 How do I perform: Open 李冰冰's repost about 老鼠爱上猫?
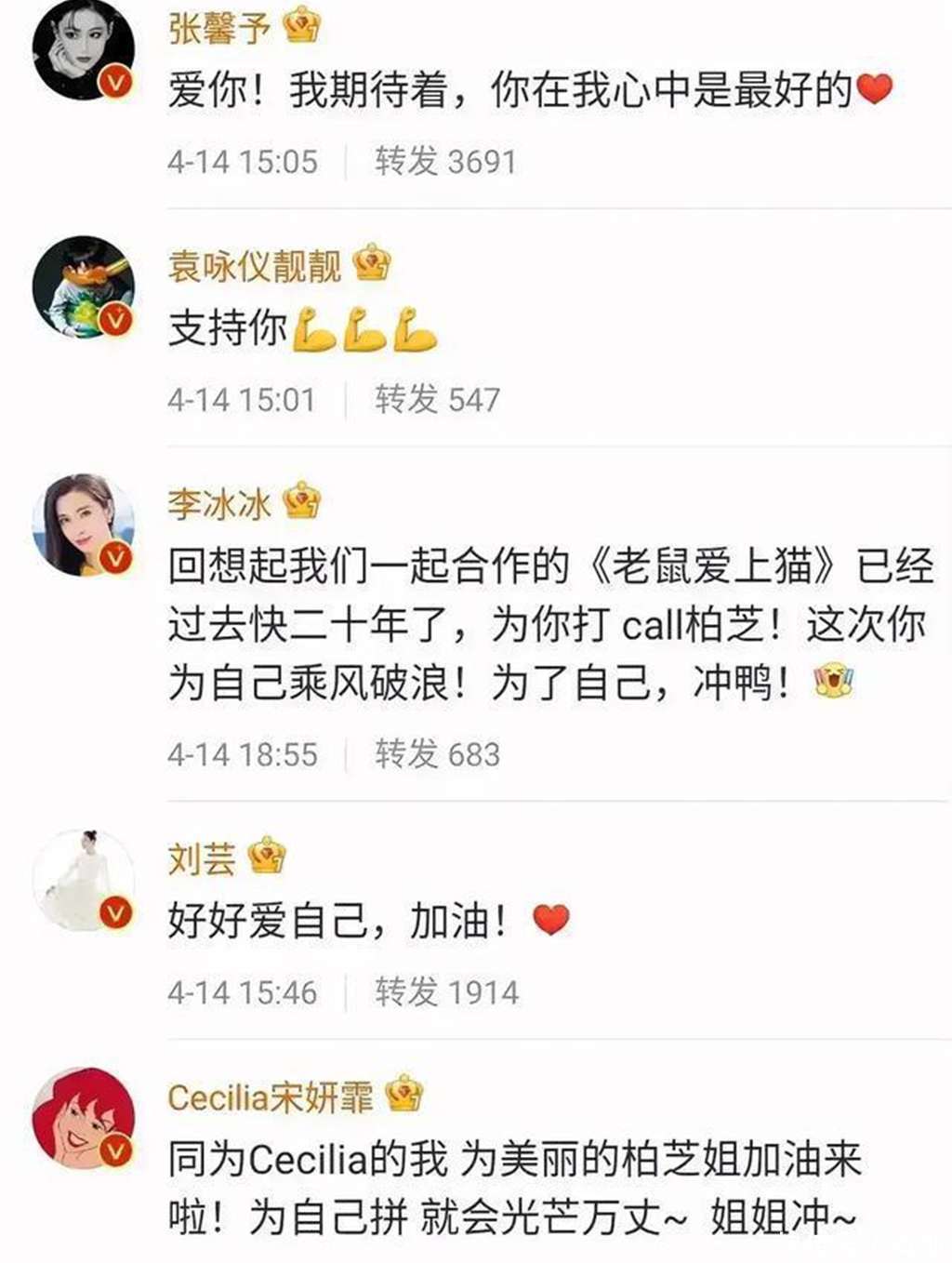click(x=549, y=624)
